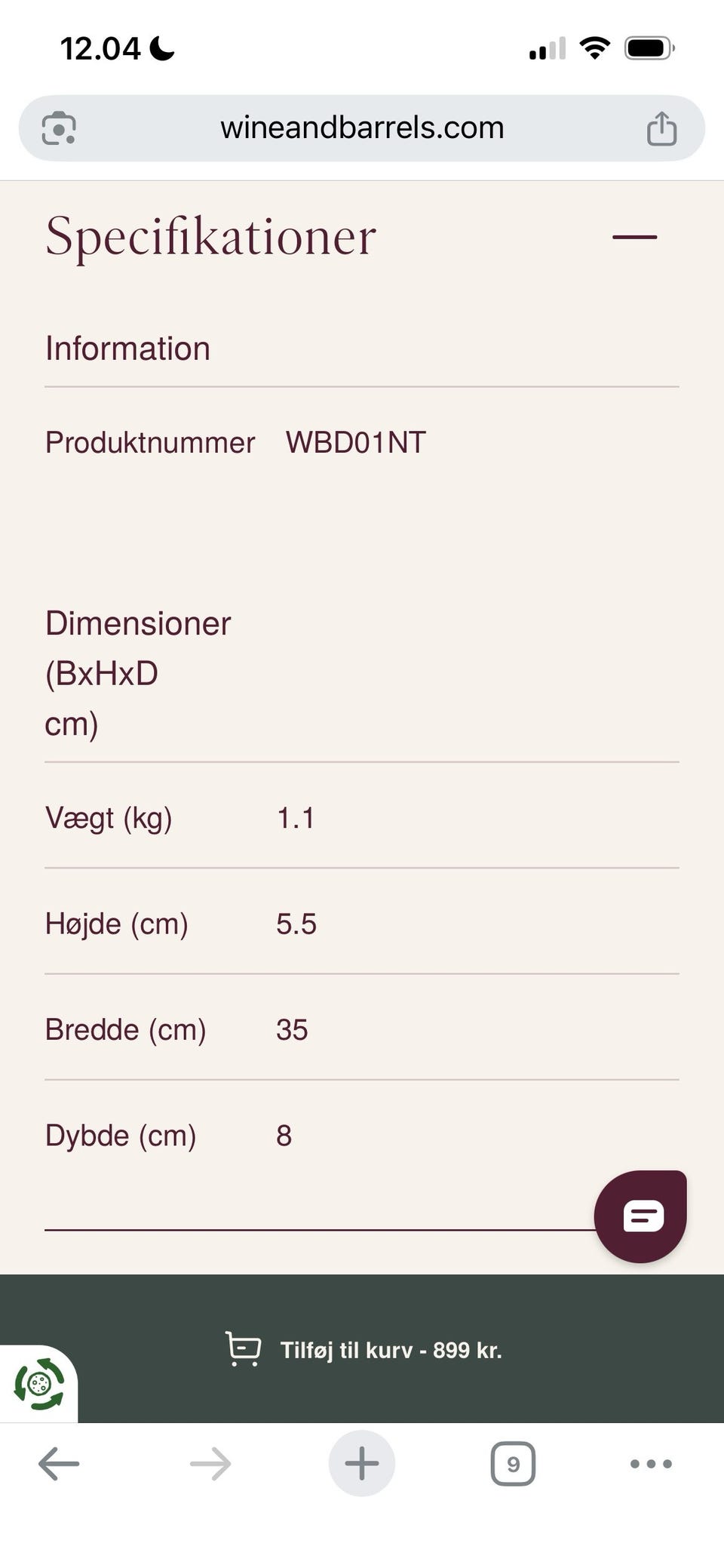Screen dimensions: 724x1568
Task: Open the browser overflow menu
Action: point(651,1464)
